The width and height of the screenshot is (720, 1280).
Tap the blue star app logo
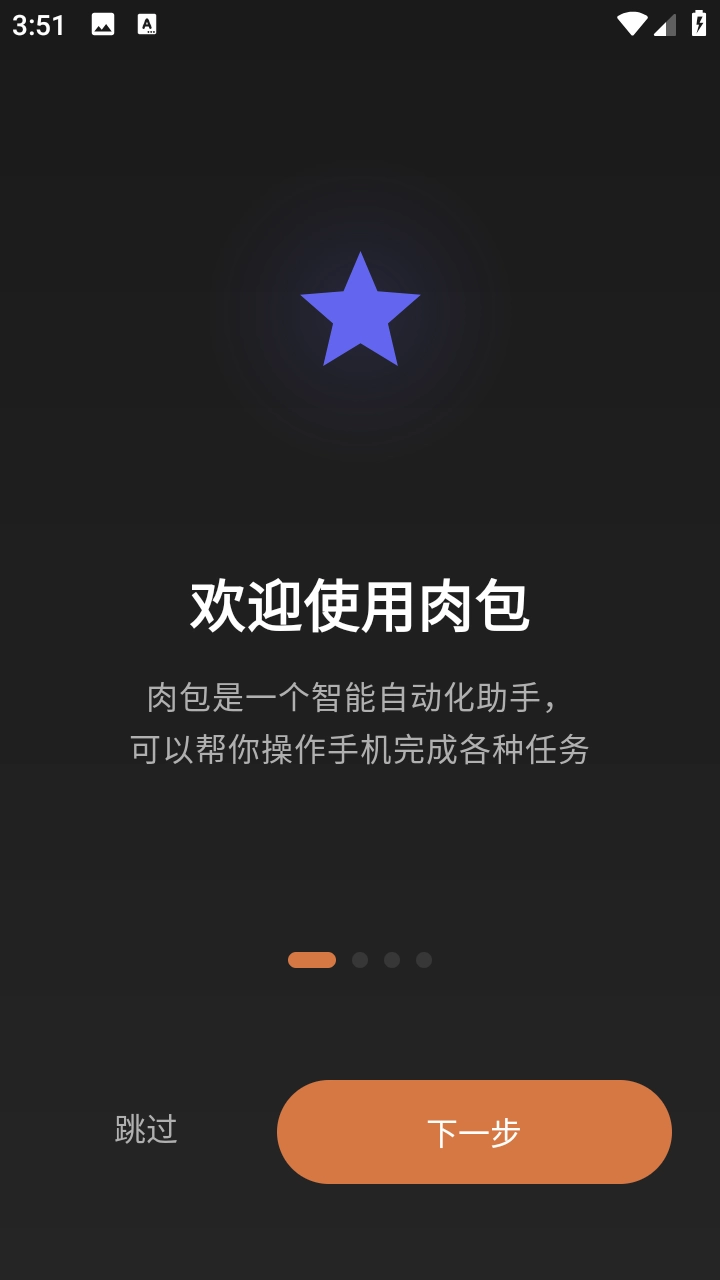tap(360, 310)
